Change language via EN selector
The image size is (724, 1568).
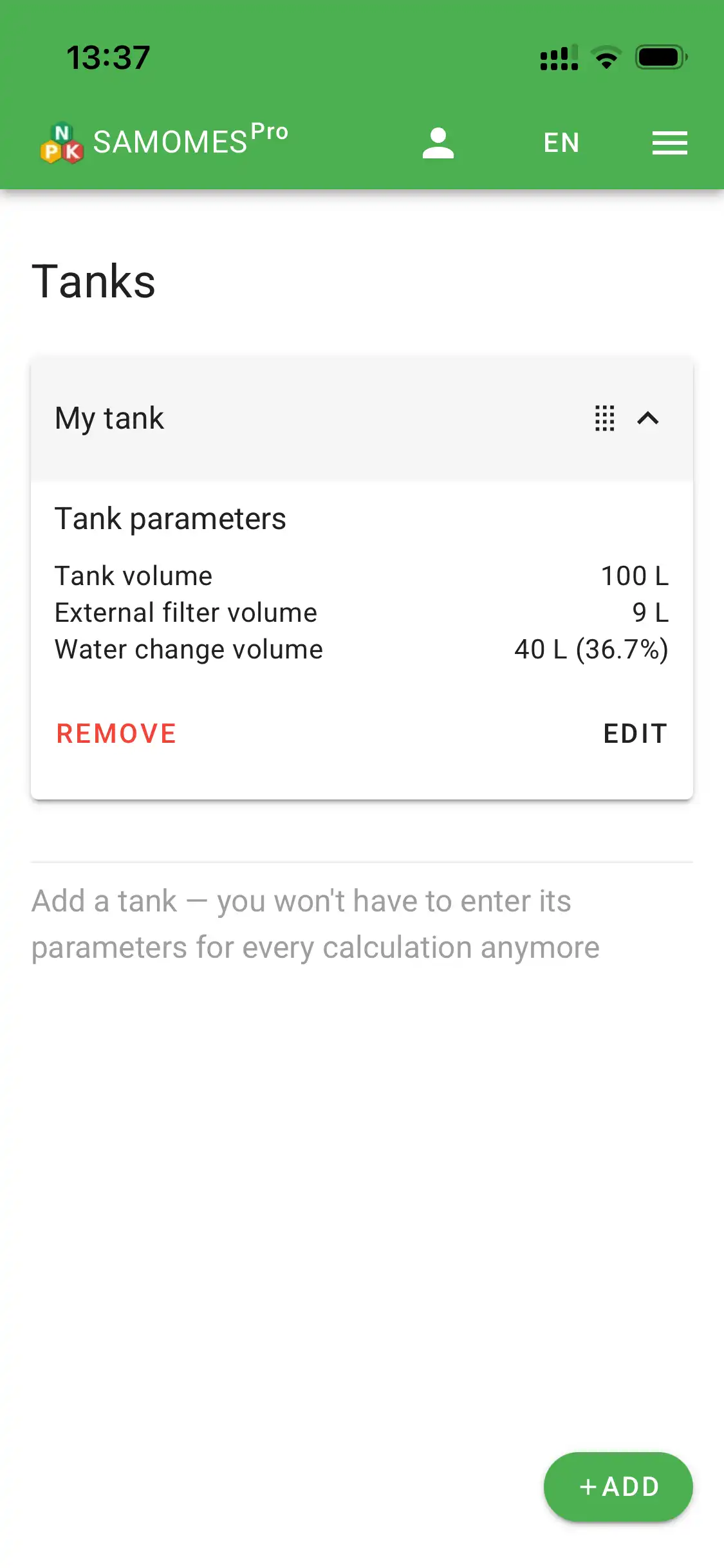tap(561, 143)
